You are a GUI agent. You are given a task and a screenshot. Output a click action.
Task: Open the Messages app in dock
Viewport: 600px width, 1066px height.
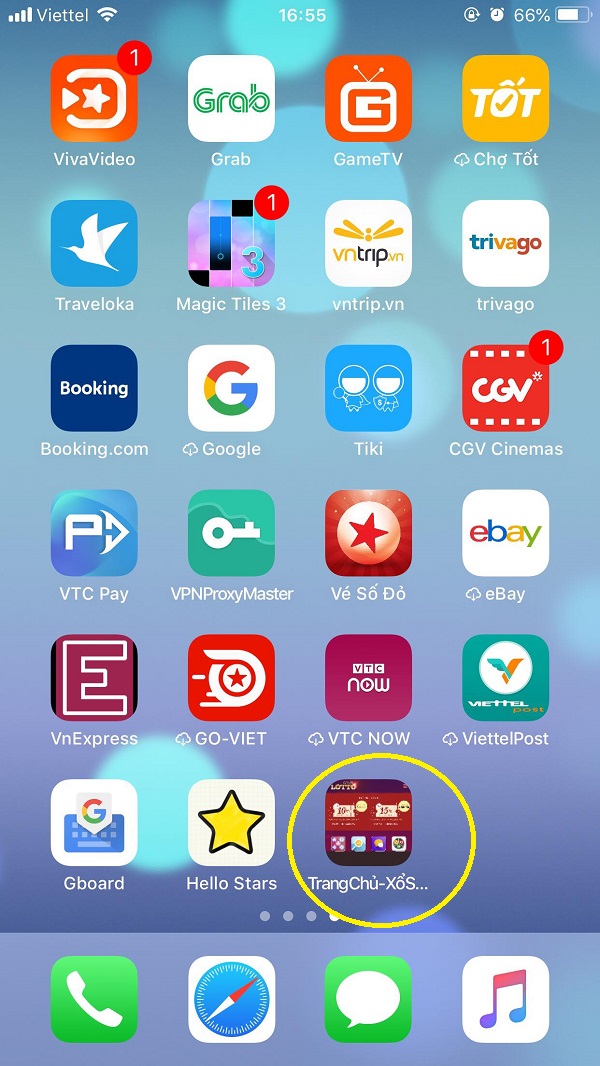[x=368, y=999]
